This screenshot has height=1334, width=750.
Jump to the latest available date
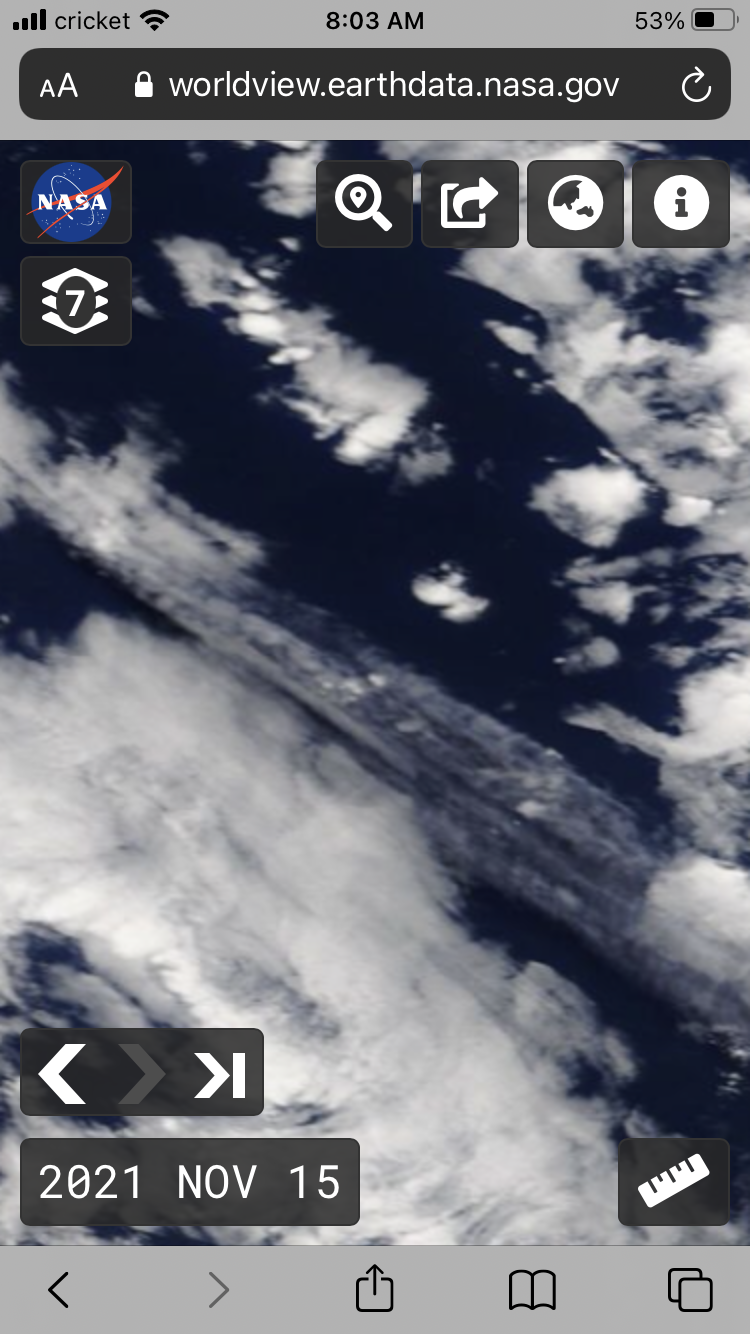pyautogui.click(x=220, y=1073)
